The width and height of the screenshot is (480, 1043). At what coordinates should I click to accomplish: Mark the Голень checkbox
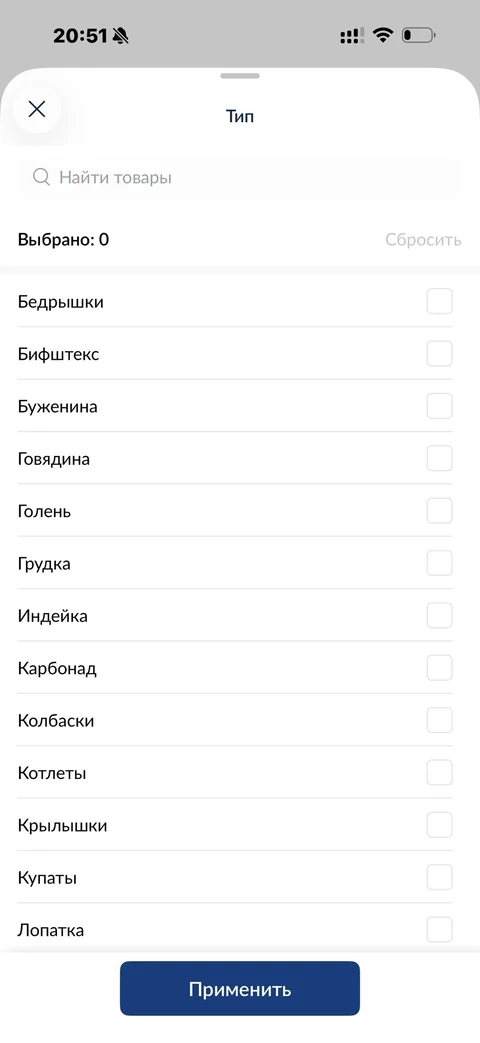click(439, 511)
